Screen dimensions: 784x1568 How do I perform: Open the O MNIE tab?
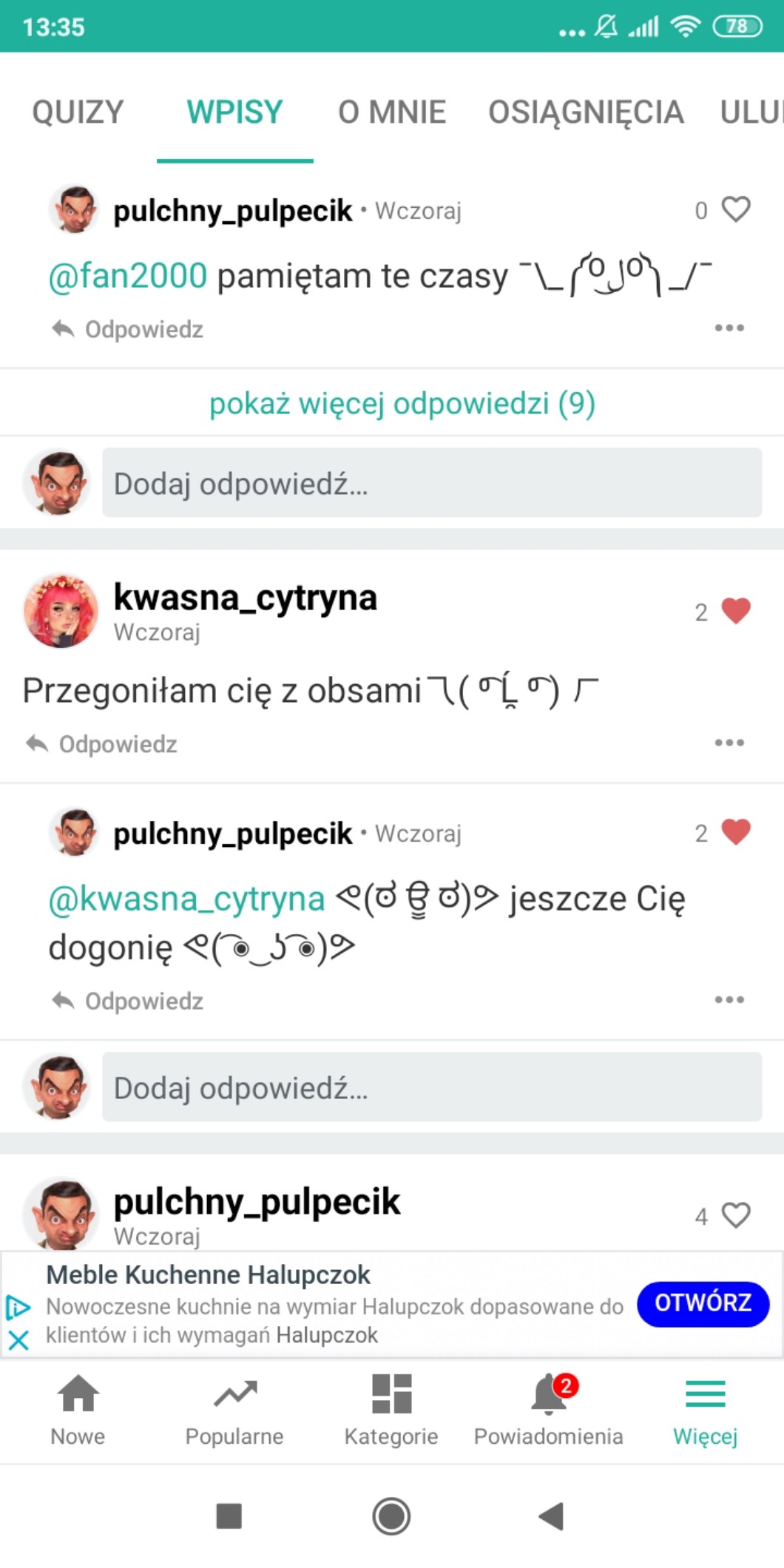coord(392,112)
